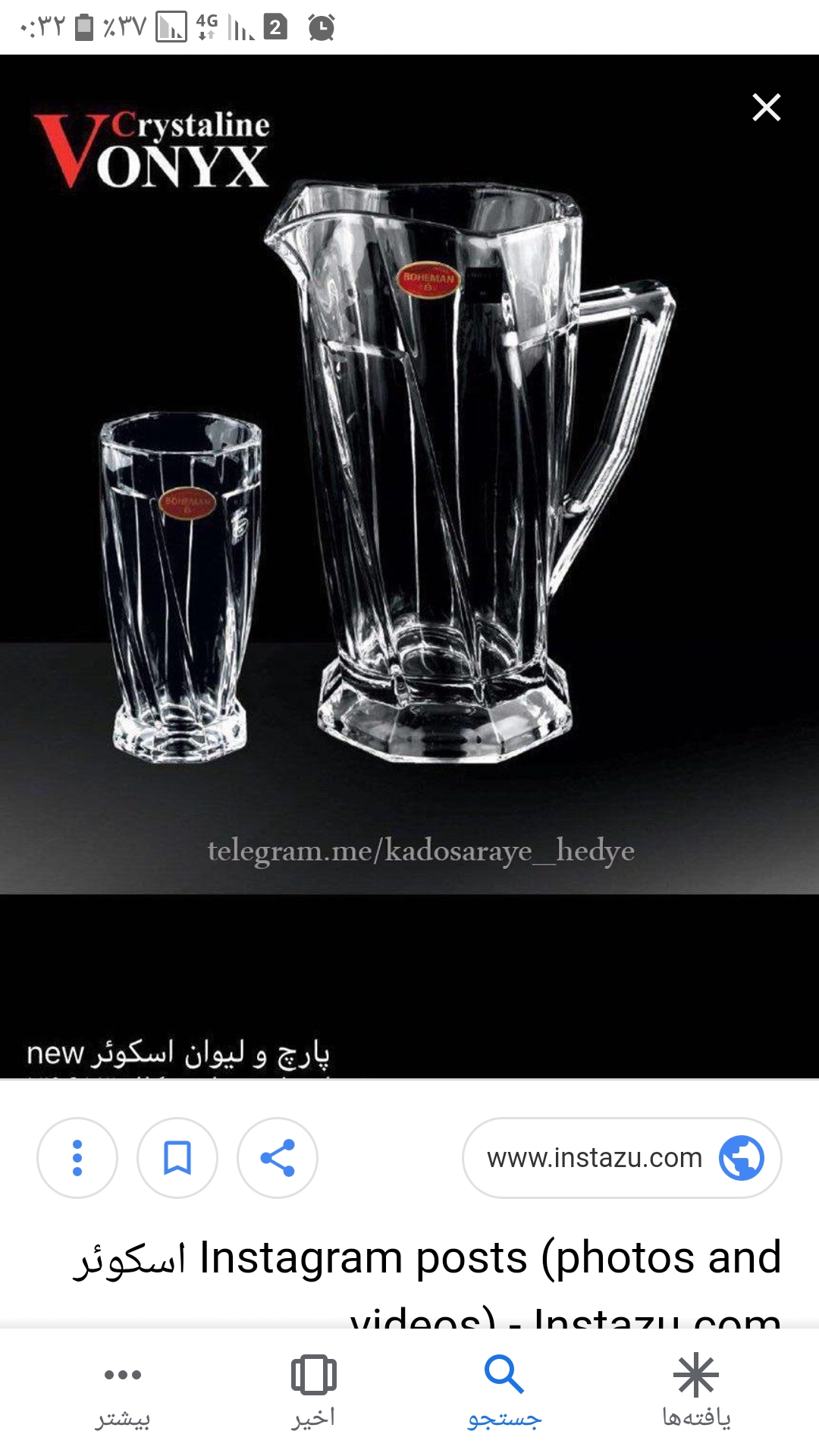Open the three-dot options menu
The width and height of the screenshot is (819, 1456).
point(77,1158)
